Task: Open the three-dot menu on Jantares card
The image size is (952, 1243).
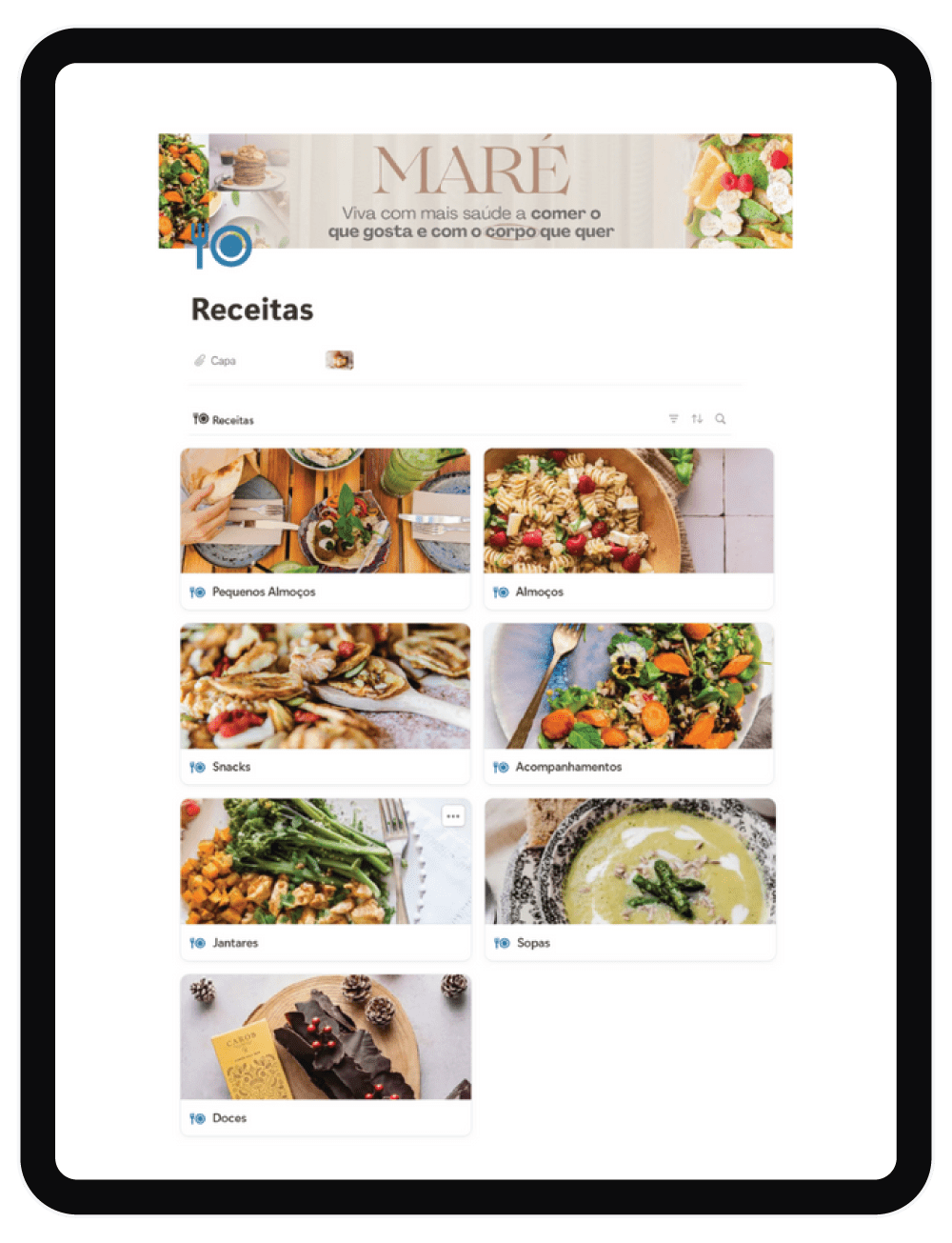Action: (x=453, y=816)
